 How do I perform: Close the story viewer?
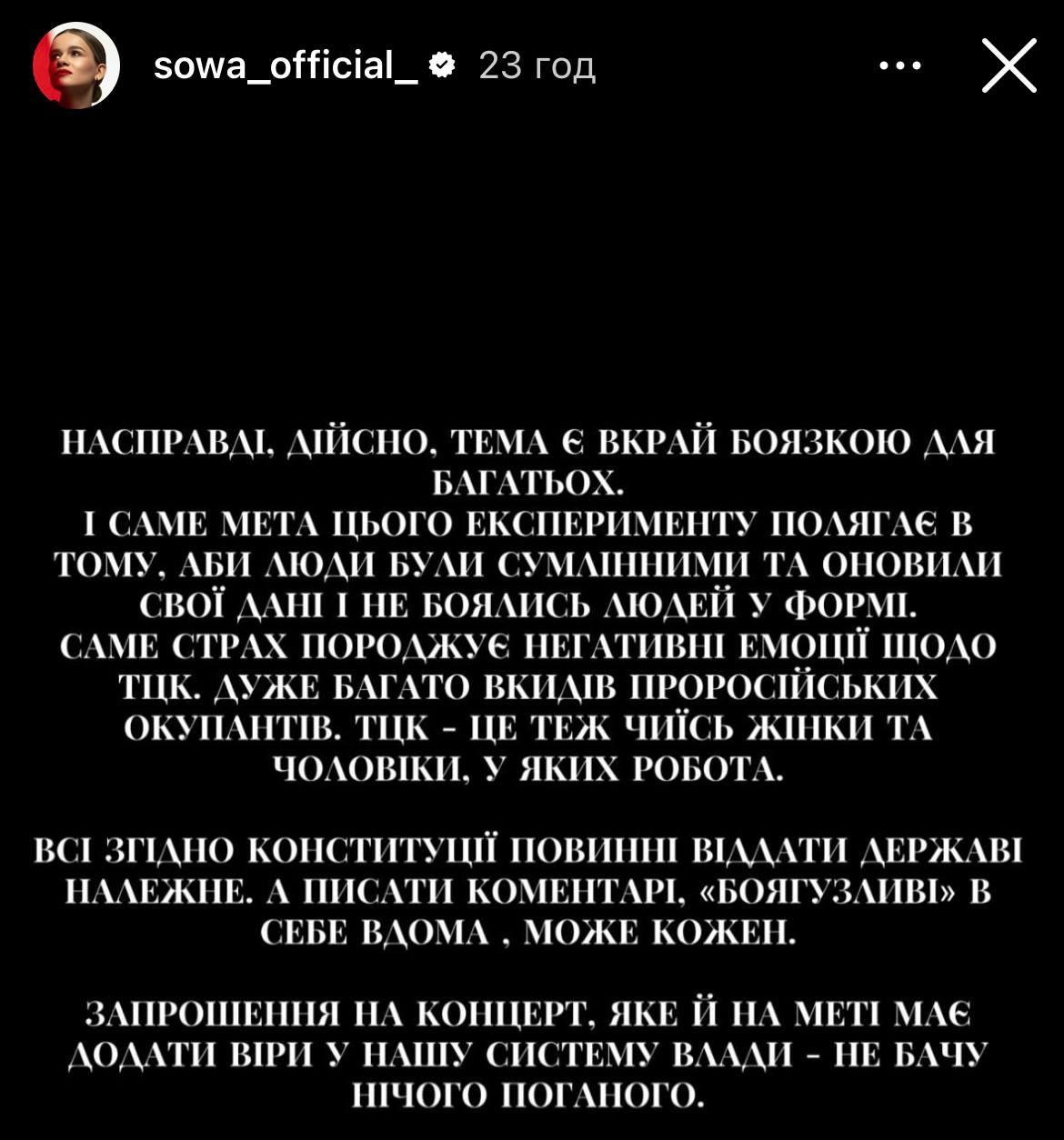tap(1009, 65)
